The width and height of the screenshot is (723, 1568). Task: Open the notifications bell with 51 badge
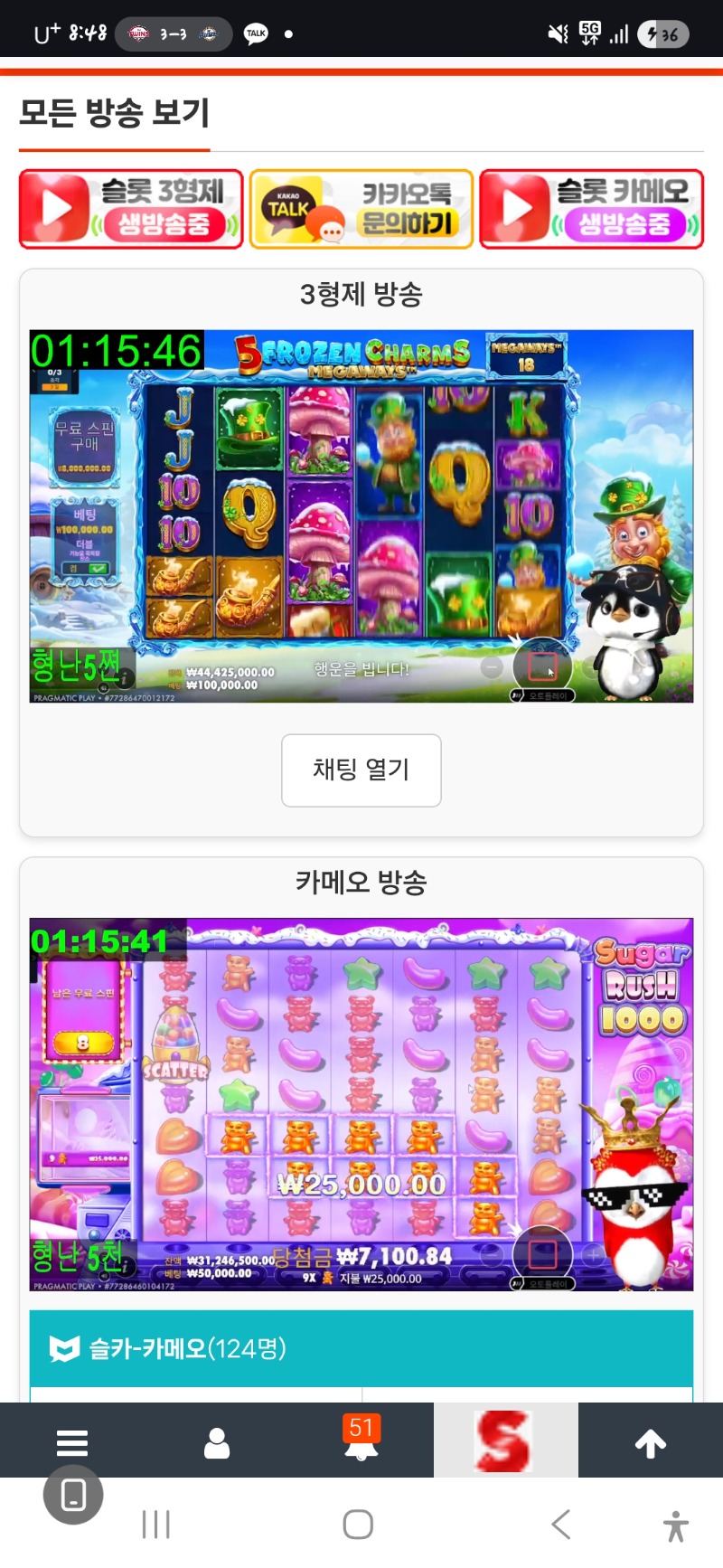tap(361, 1438)
